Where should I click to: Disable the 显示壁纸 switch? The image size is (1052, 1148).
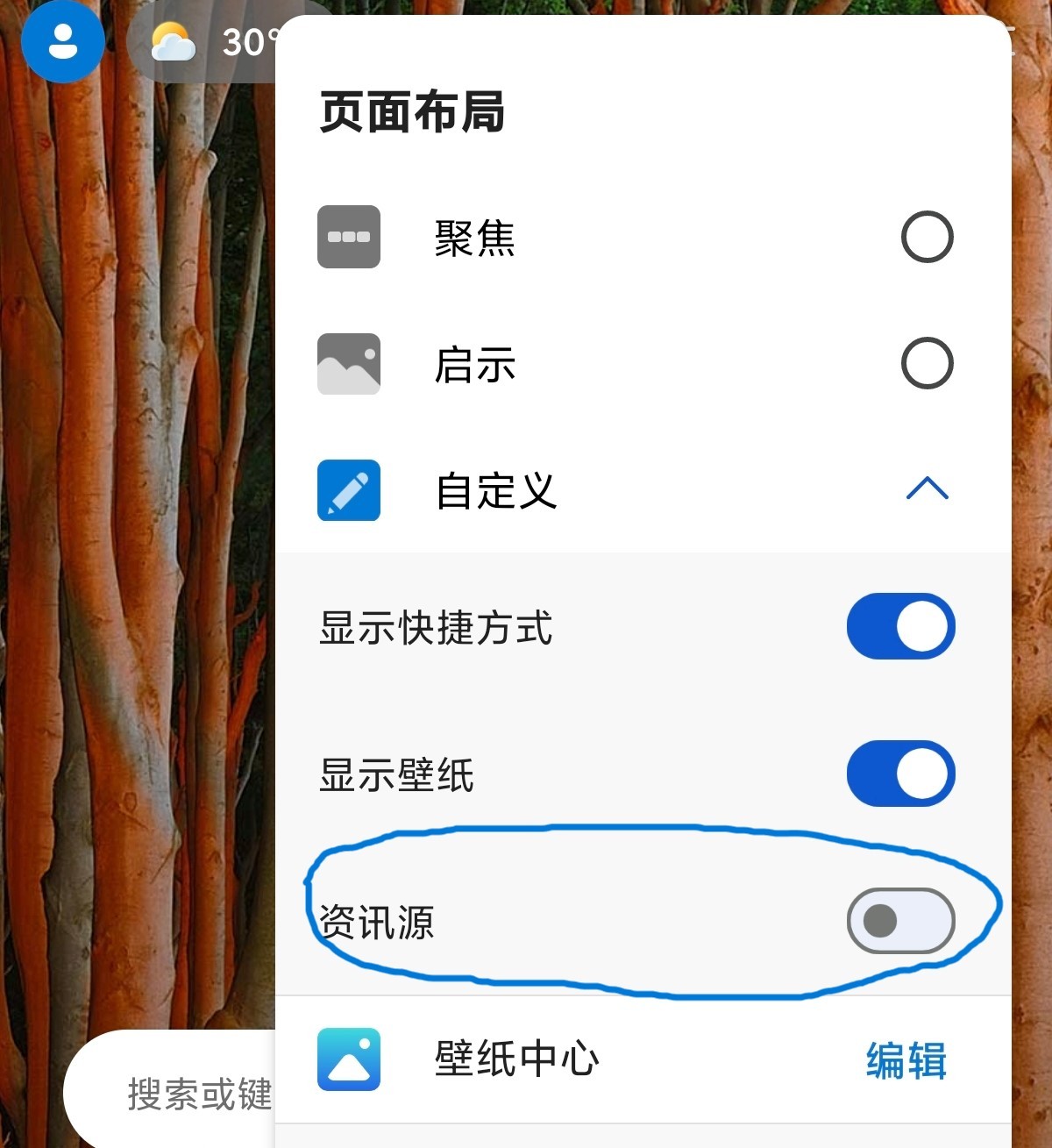pyautogui.click(x=900, y=774)
